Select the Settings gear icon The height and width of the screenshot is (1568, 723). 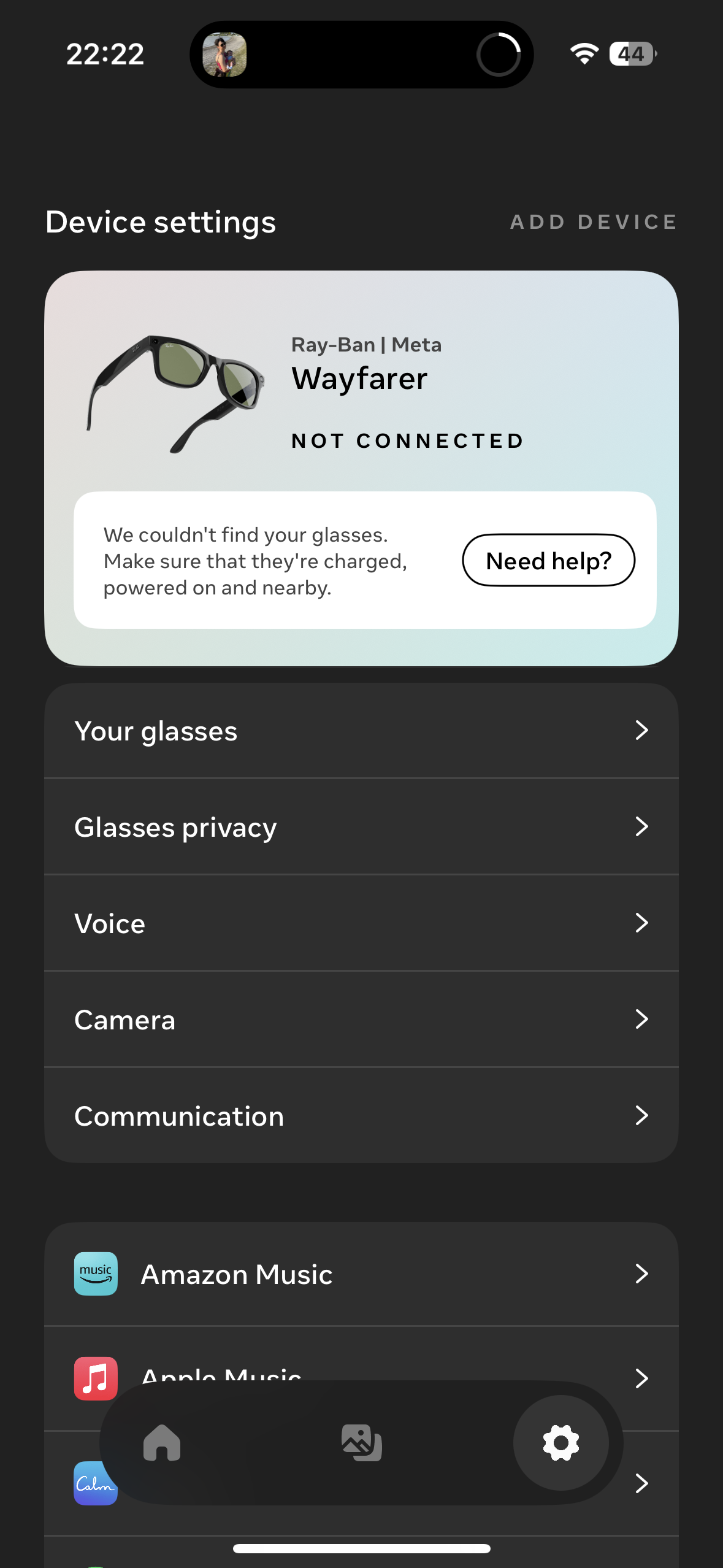pos(560,1443)
